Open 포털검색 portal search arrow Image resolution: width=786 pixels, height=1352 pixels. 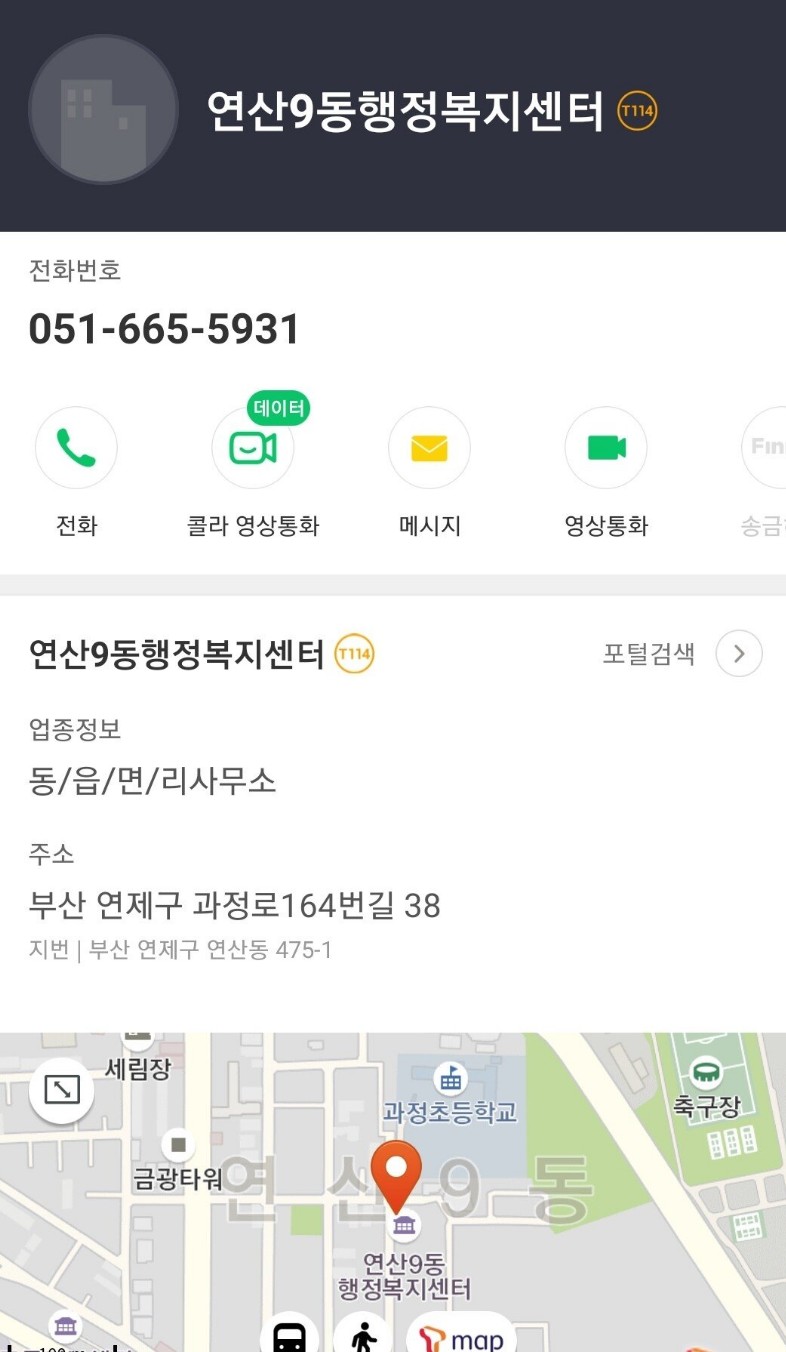[x=739, y=654]
